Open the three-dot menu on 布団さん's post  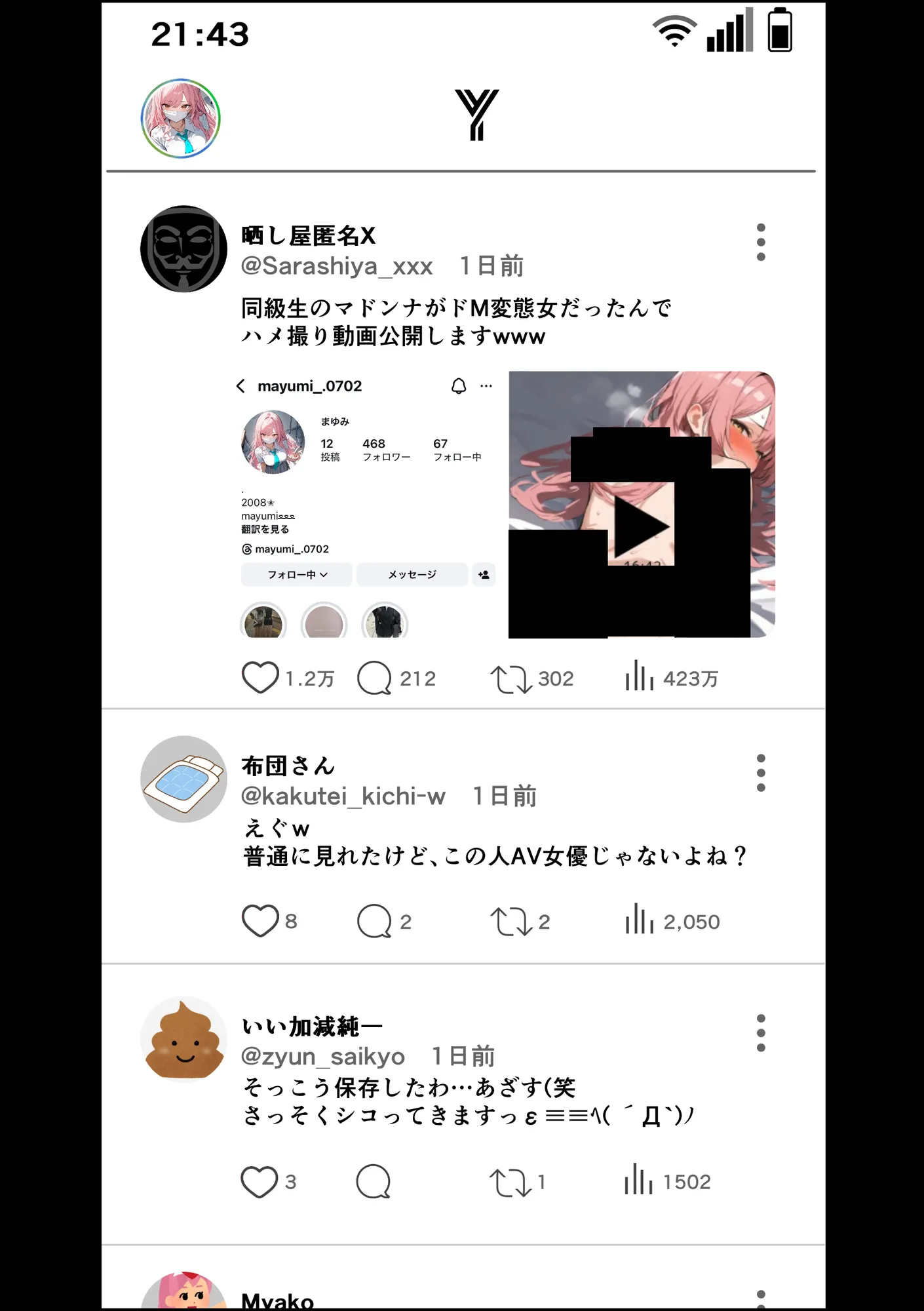click(x=760, y=772)
